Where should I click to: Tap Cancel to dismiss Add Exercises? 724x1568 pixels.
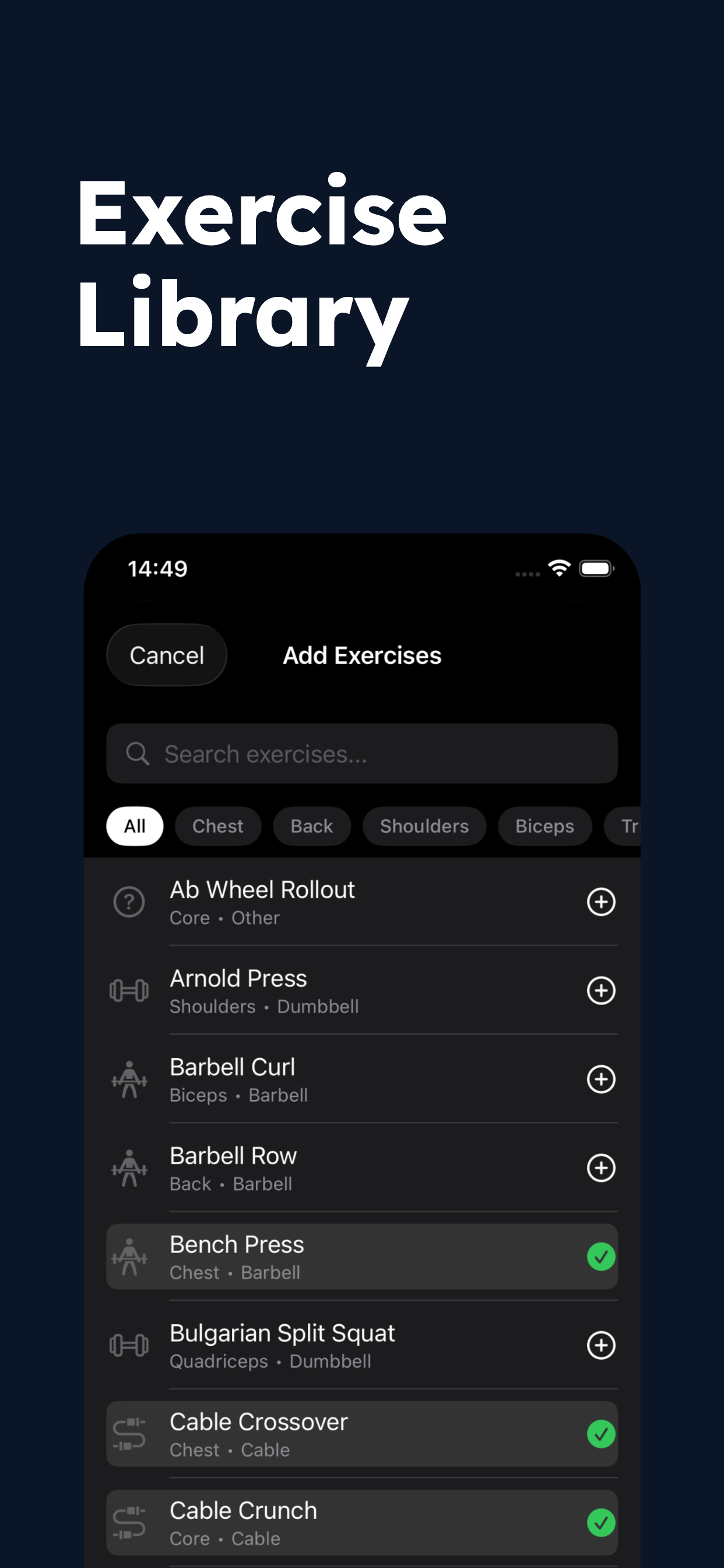point(166,655)
